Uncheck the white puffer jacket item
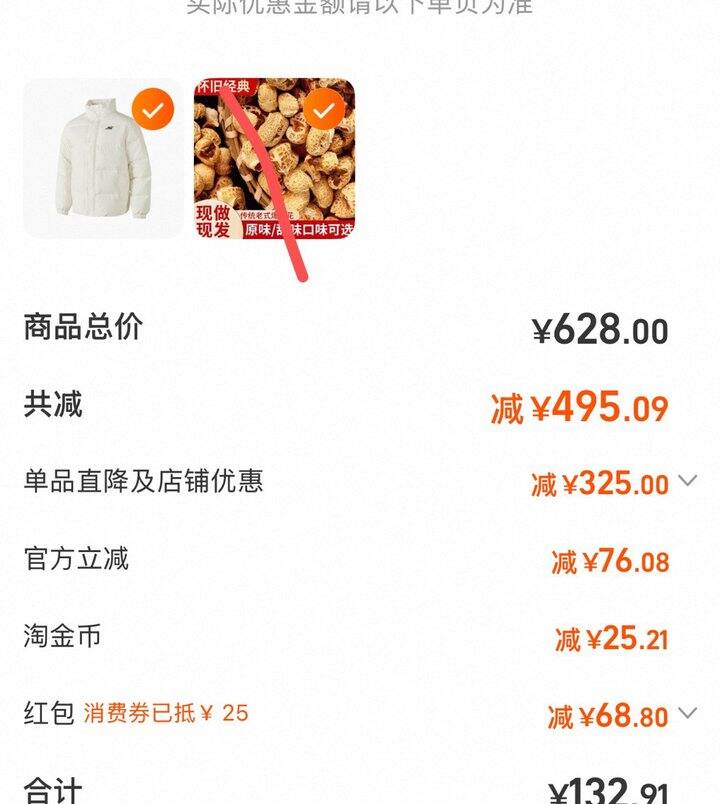The image size is (720, 804). (152, 110)
